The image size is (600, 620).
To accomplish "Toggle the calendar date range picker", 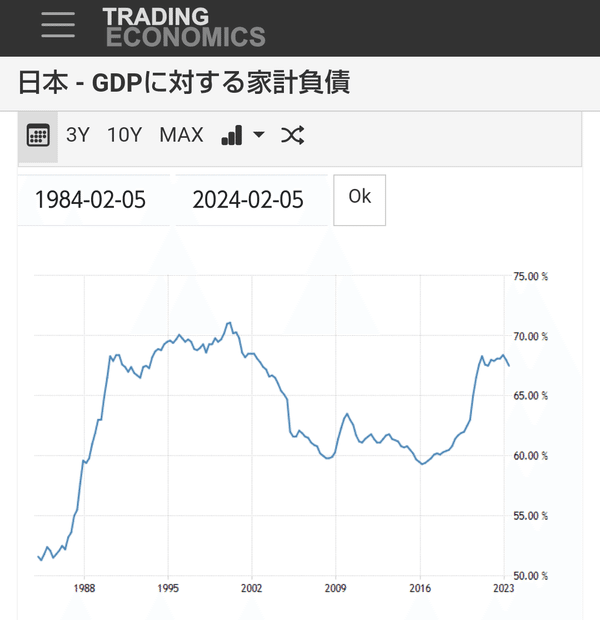I will tap(38, 135).
